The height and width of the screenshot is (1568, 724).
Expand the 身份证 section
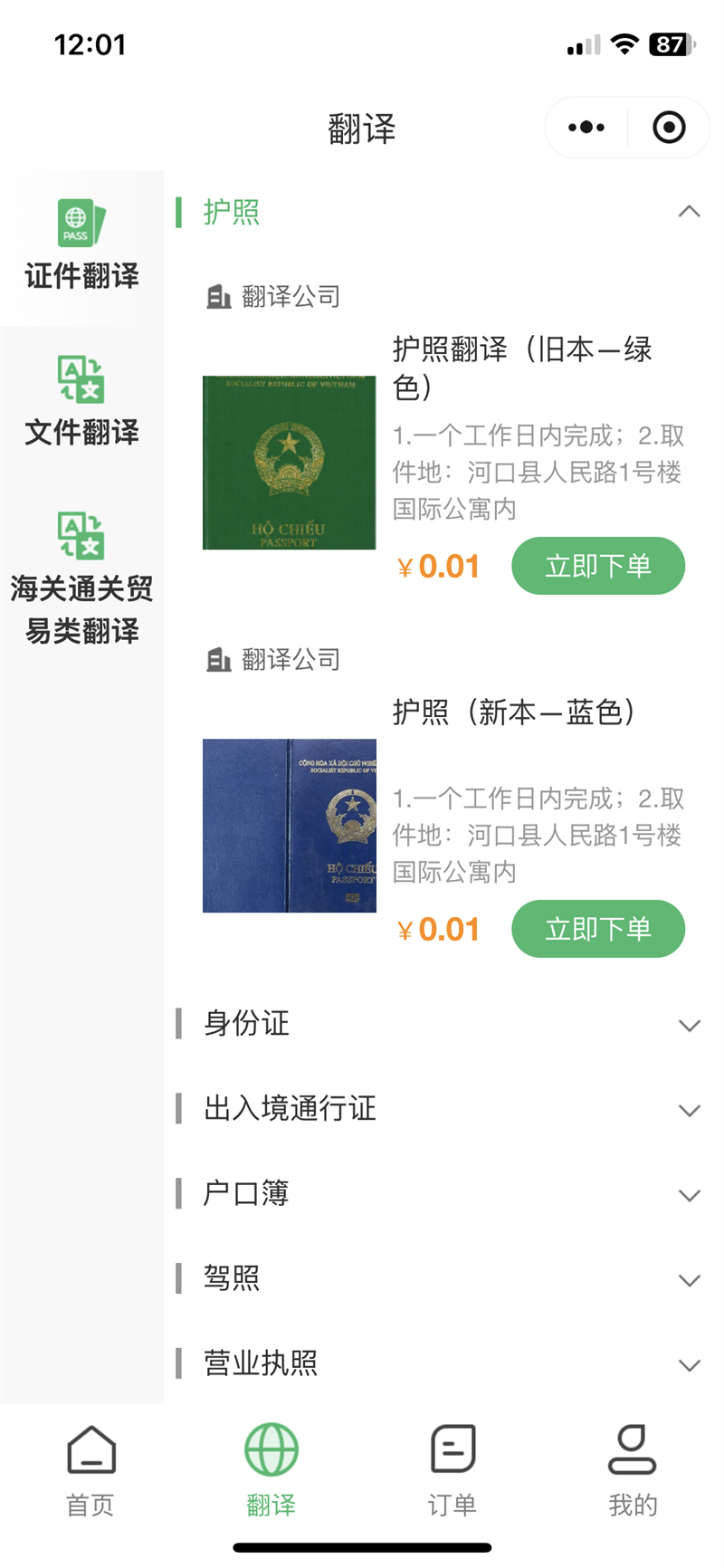pos(689,1025)
